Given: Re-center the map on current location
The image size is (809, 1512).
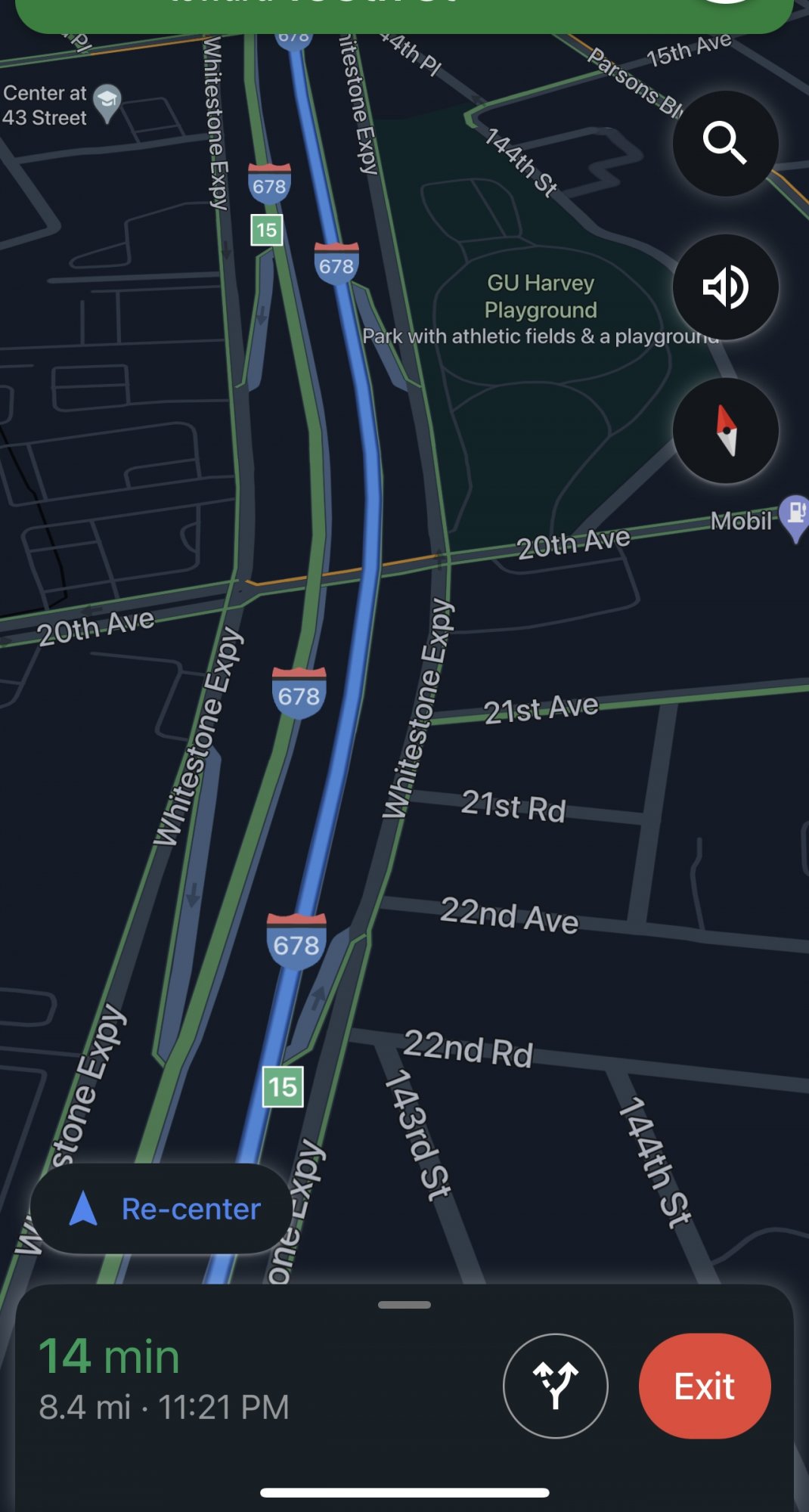Looking at the screenshot, I should click(x=161, y=1209).
